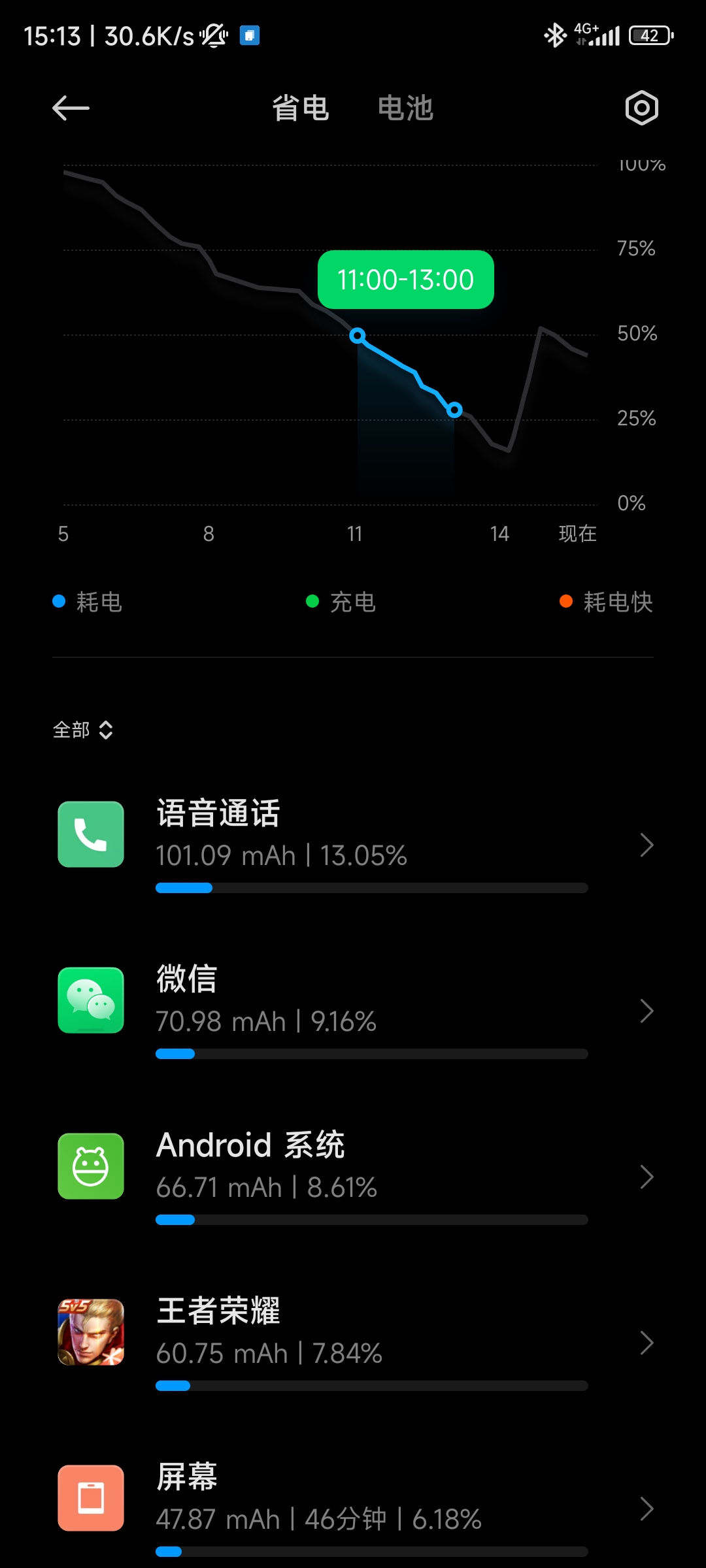Open 微信 power usage details

[353, 1010]
